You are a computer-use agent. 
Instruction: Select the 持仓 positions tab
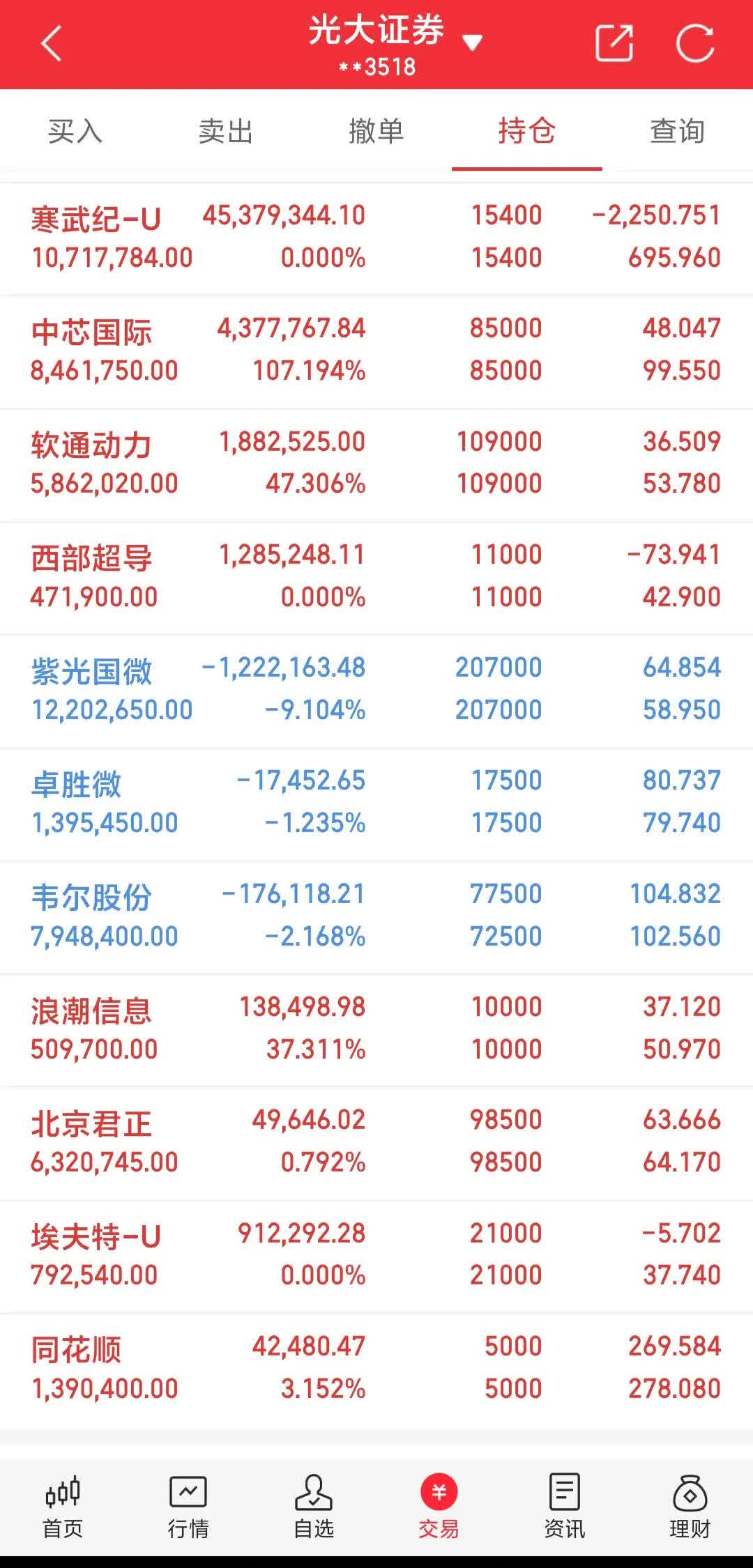(x=527, y=131)
